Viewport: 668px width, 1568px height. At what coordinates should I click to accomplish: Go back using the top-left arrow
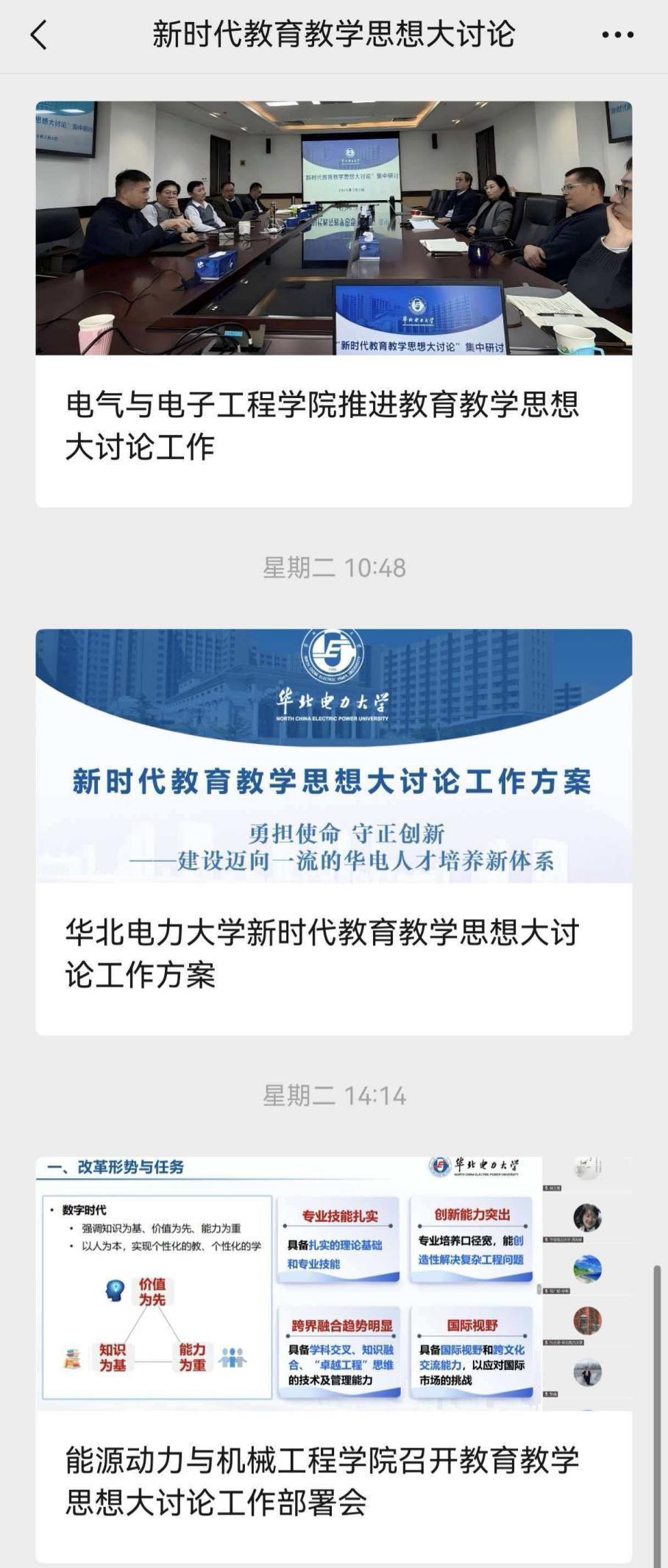(39, 35)
